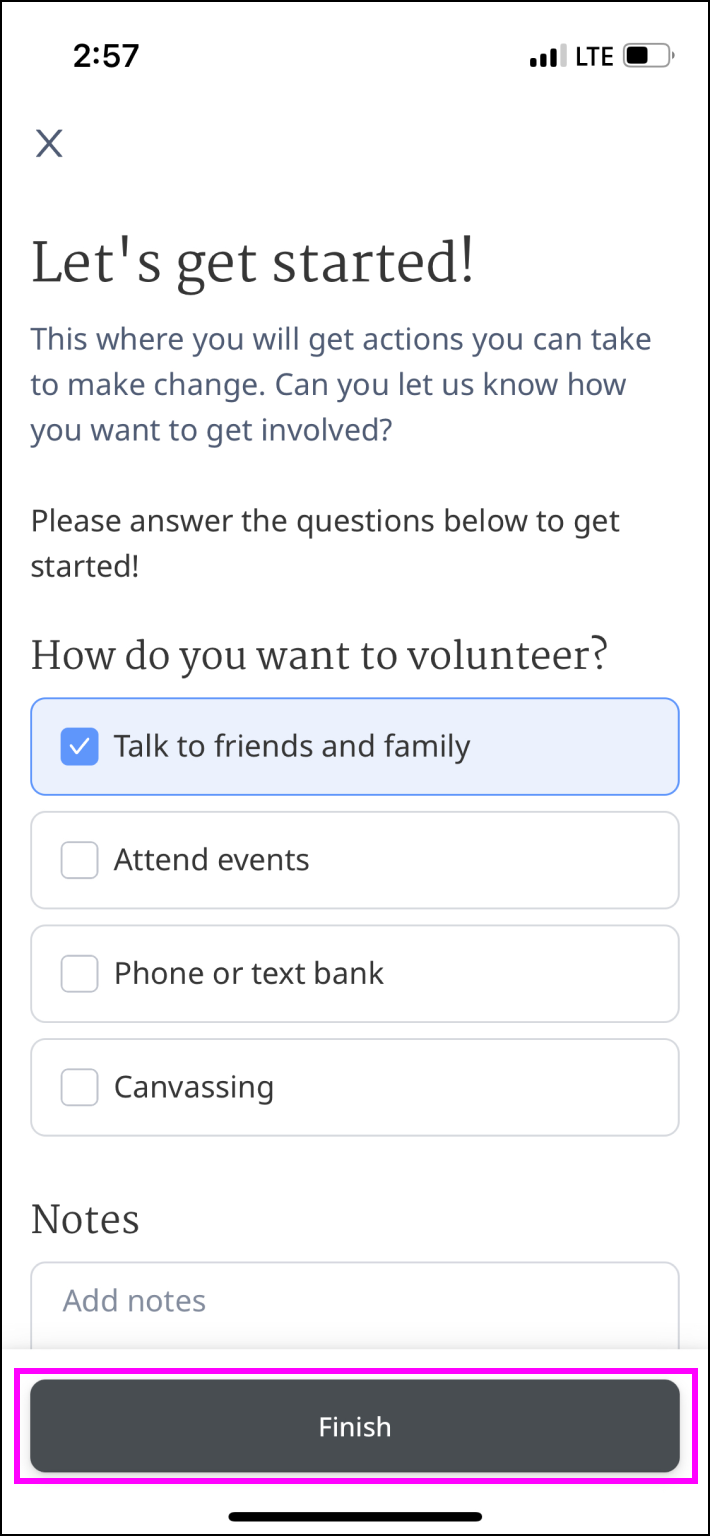The image size is (710, 1536).
Task: Uncheck Talk to friends and family
Action: pyautogui.click(x=80, y=747)
